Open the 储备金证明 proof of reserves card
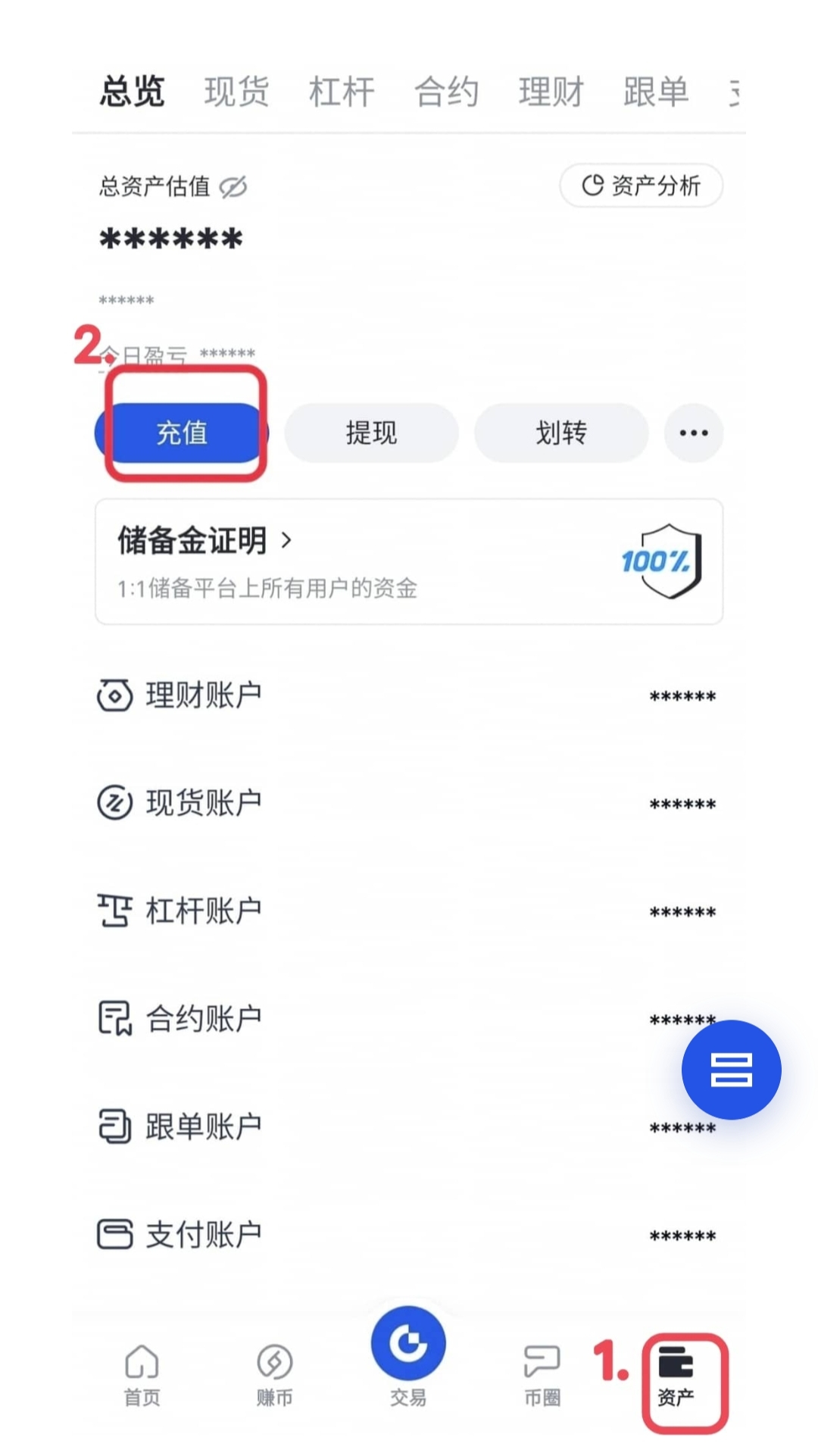 409,561
